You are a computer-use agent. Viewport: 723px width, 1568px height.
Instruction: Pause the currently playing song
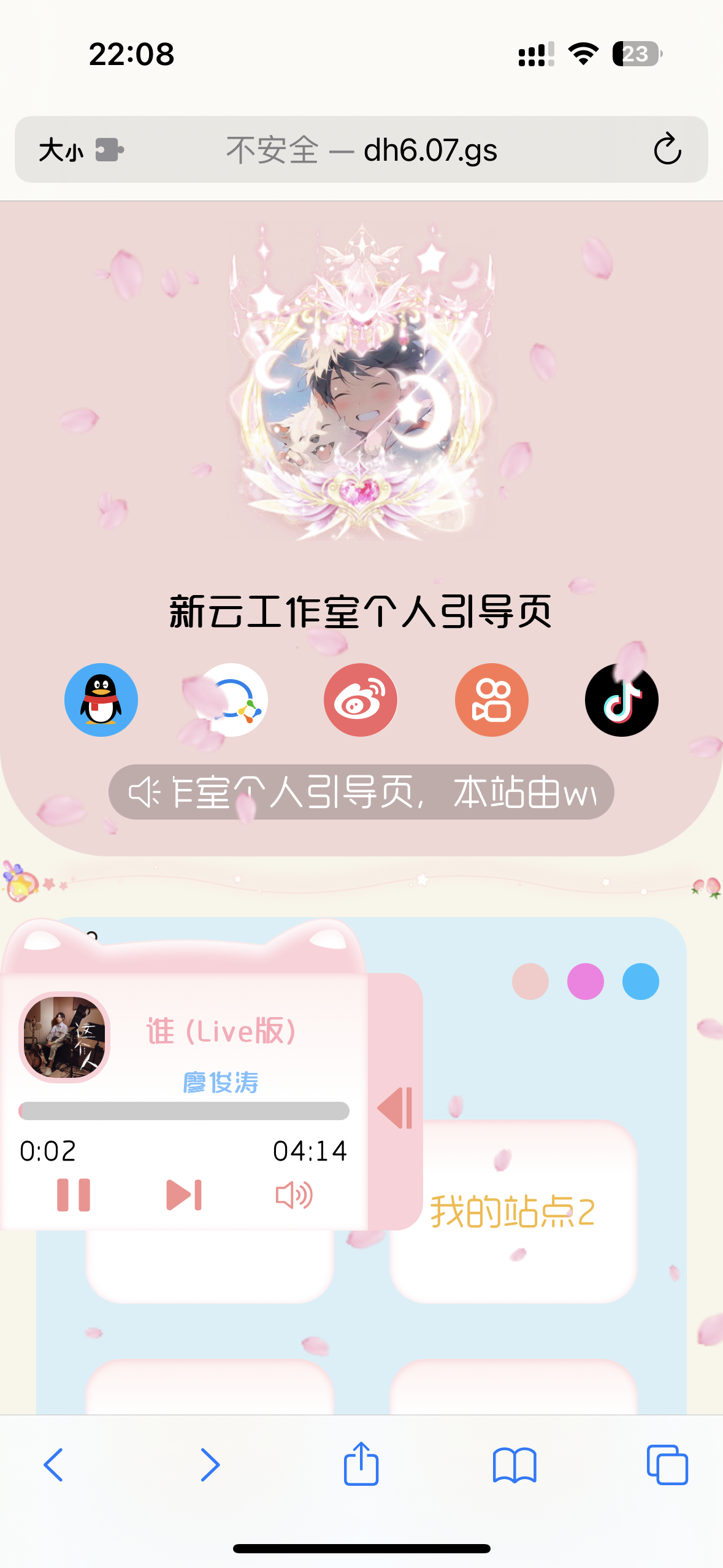click(74, 1194)
